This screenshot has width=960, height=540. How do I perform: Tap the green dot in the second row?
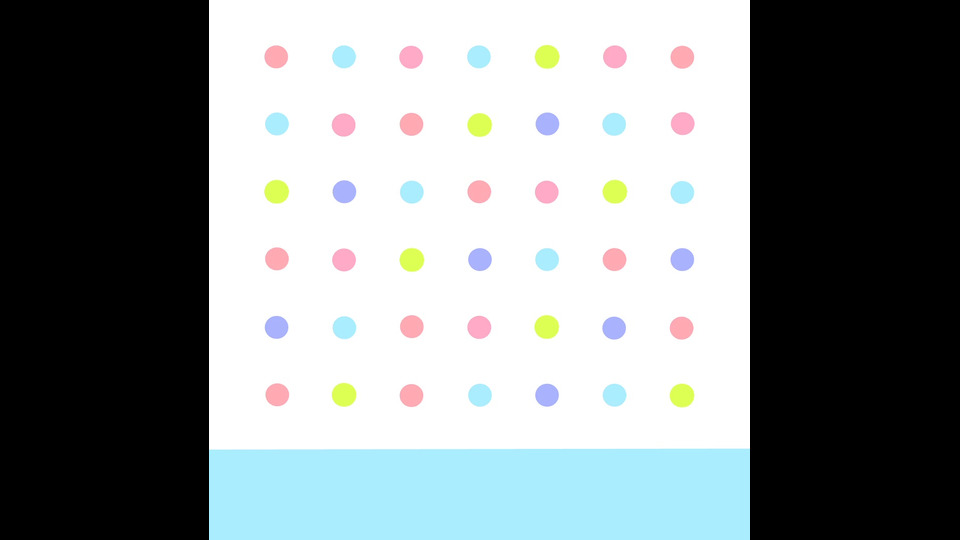point(480,125)
